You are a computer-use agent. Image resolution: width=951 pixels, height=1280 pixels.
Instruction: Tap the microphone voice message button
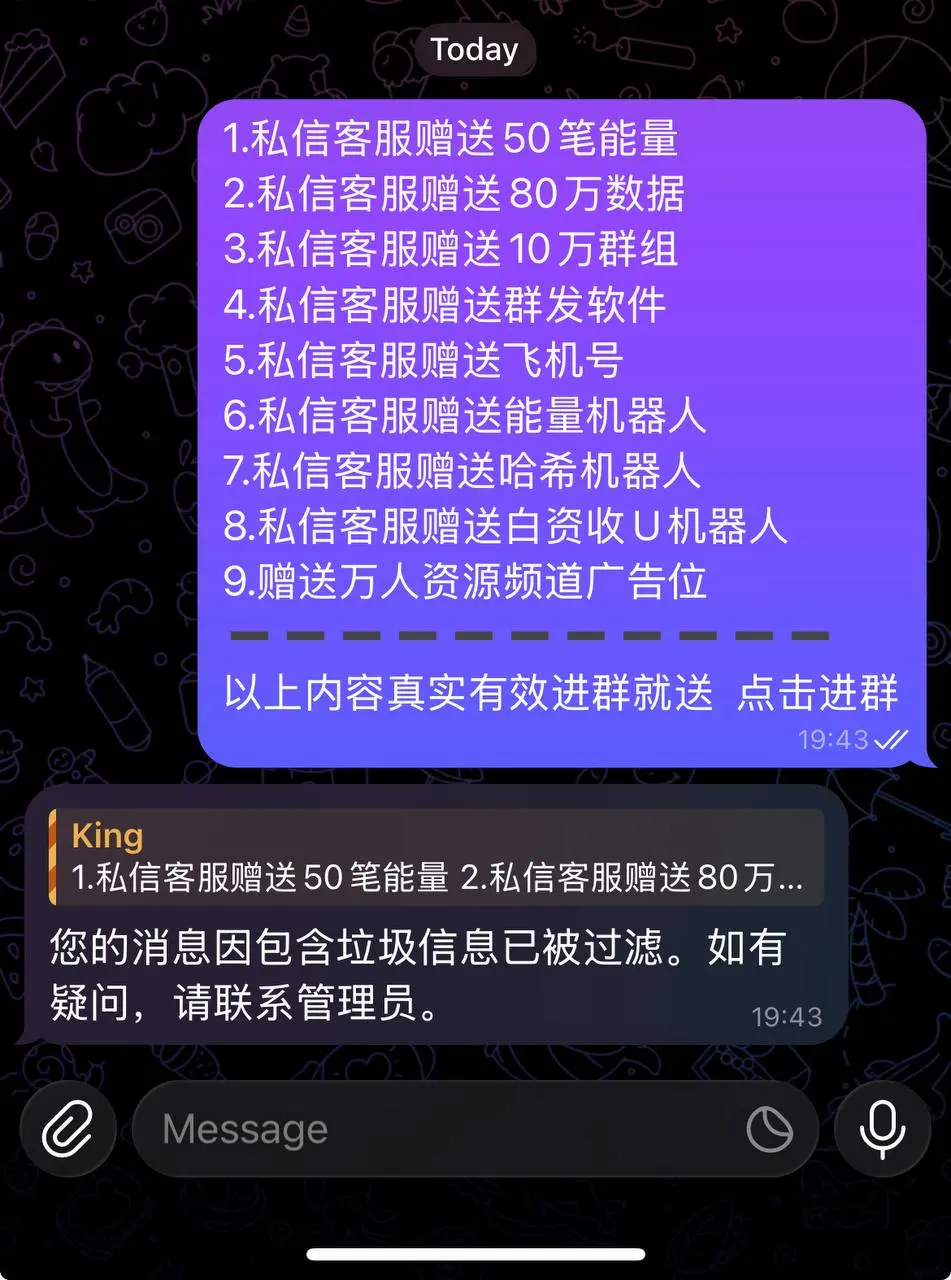882,1130
